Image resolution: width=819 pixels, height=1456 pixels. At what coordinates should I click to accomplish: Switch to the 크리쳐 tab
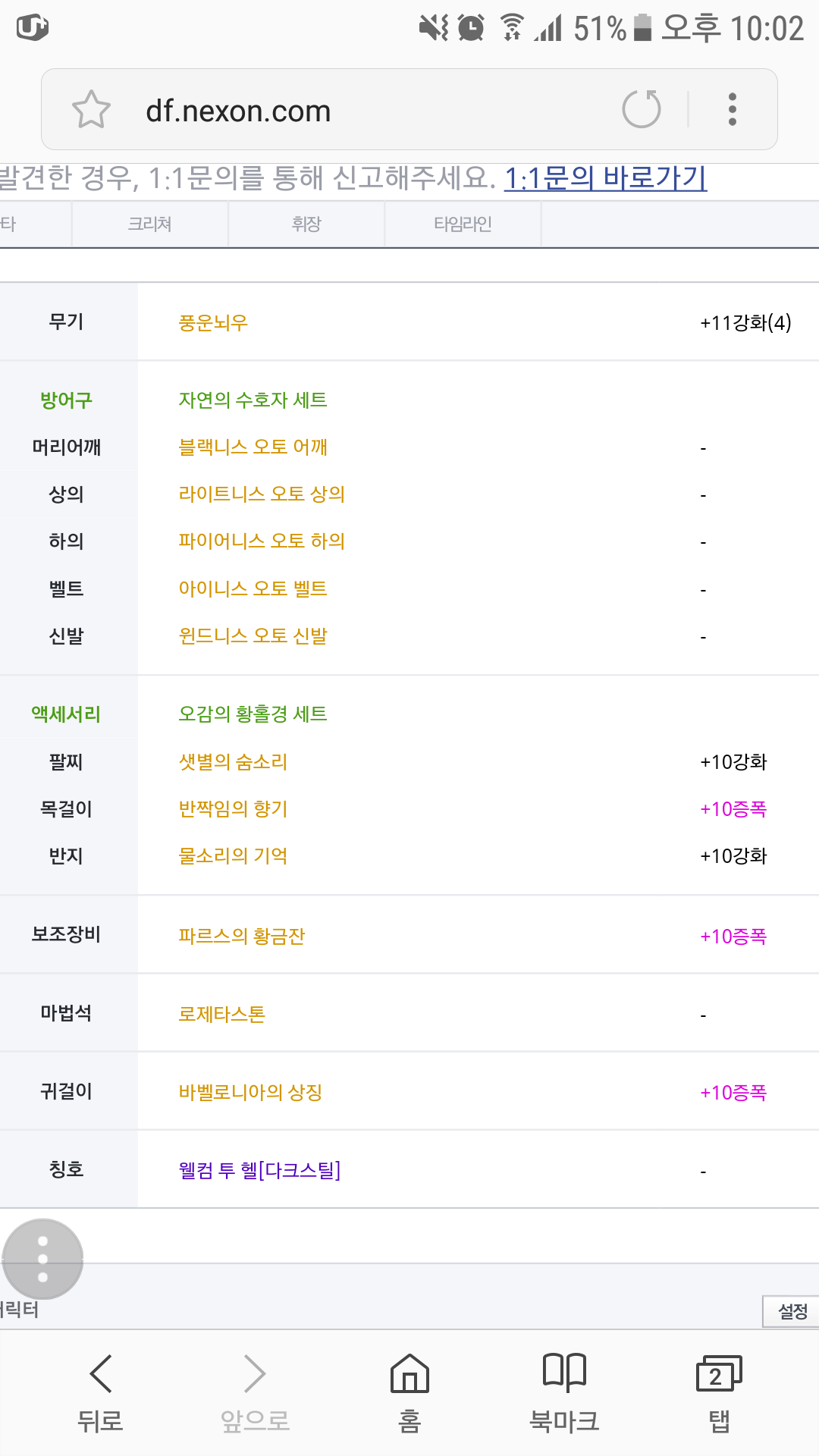pyautogui.click(x=150, y=224)
